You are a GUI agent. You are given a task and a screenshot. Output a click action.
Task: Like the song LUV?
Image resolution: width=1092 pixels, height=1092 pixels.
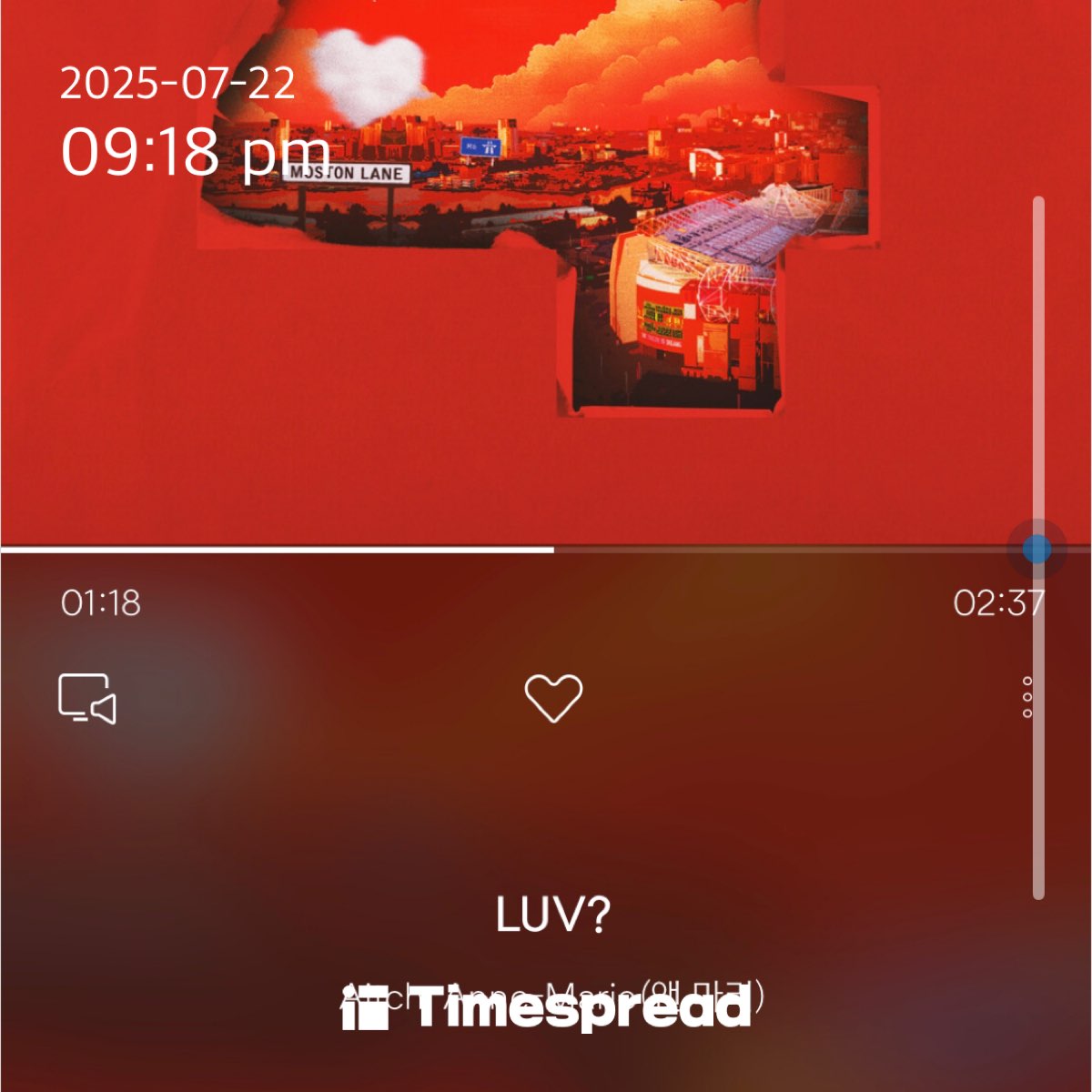[x=553, y=698]
